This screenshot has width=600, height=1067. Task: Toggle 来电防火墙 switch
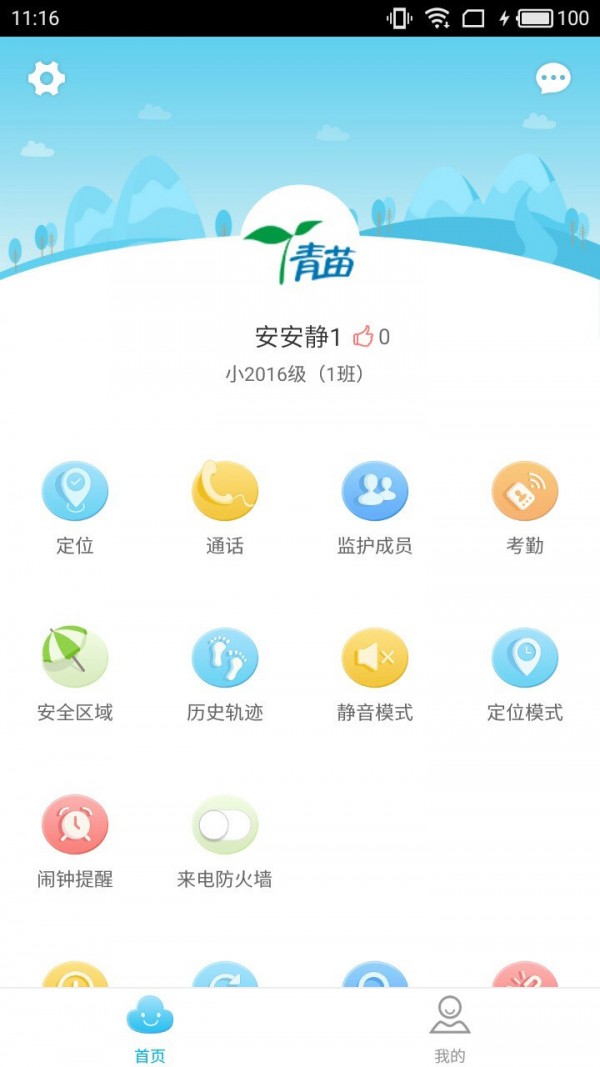[225, 825]
